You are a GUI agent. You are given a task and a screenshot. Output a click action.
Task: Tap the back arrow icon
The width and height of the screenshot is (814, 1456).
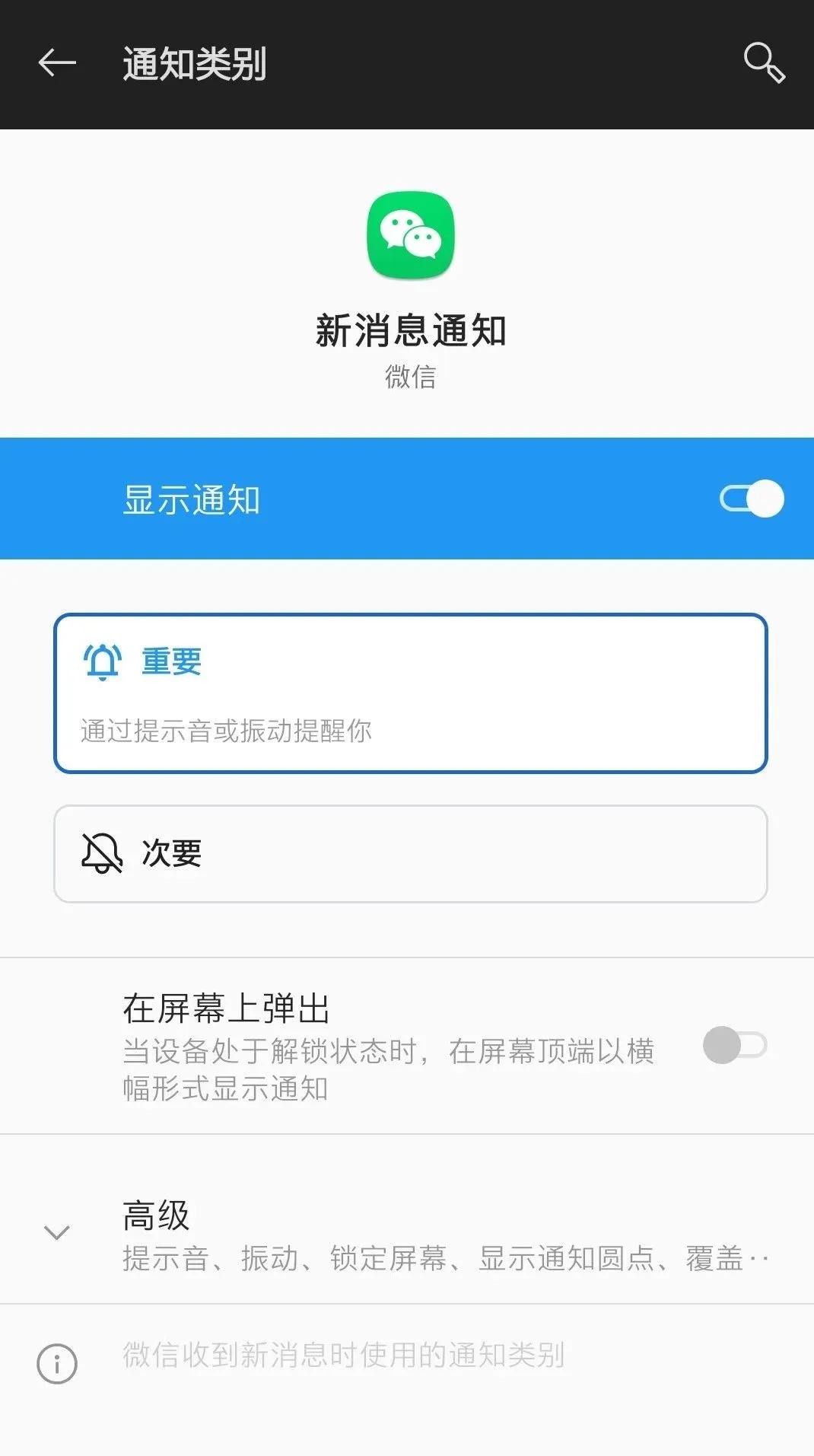(x=56, y=64)
